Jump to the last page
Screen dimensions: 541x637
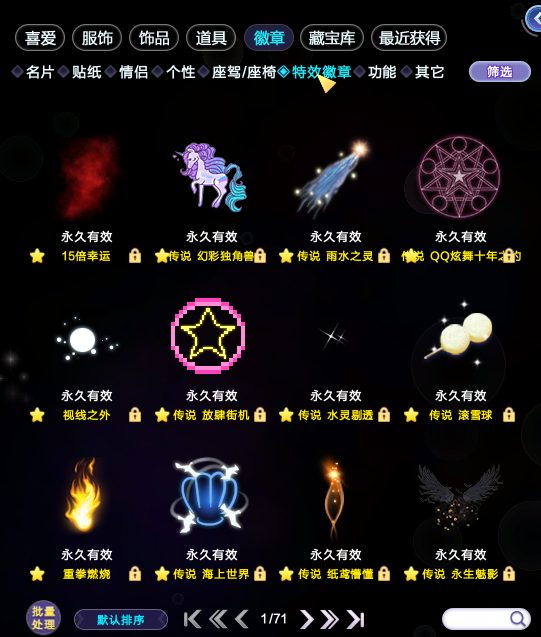click(x=356, y=619)
